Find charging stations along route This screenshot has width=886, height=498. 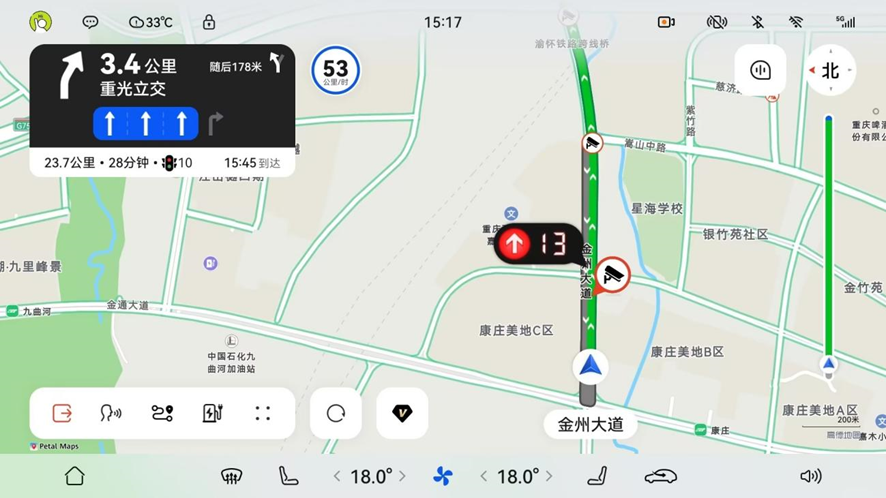coord(212,413)
